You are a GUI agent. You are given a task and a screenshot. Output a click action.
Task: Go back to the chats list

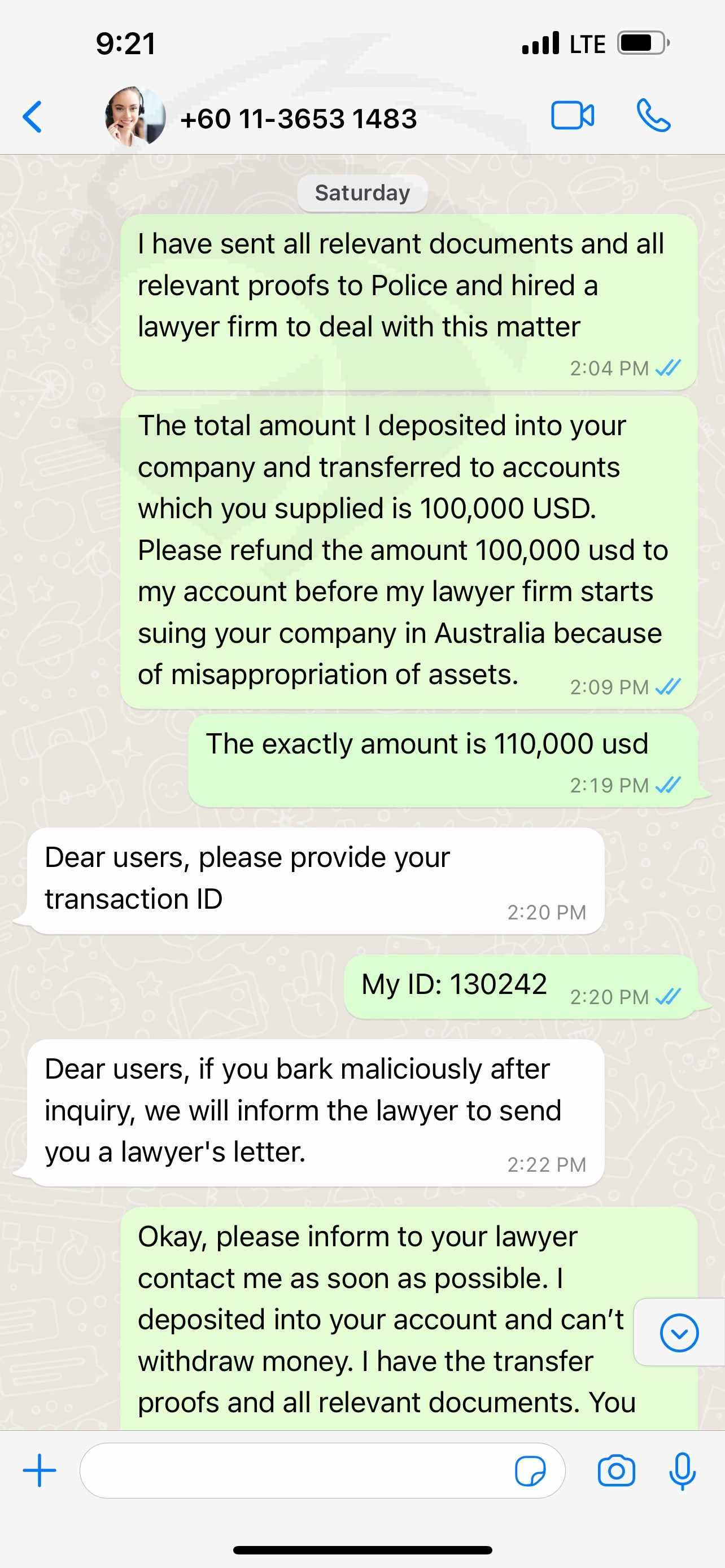click(x=32, y=116)
